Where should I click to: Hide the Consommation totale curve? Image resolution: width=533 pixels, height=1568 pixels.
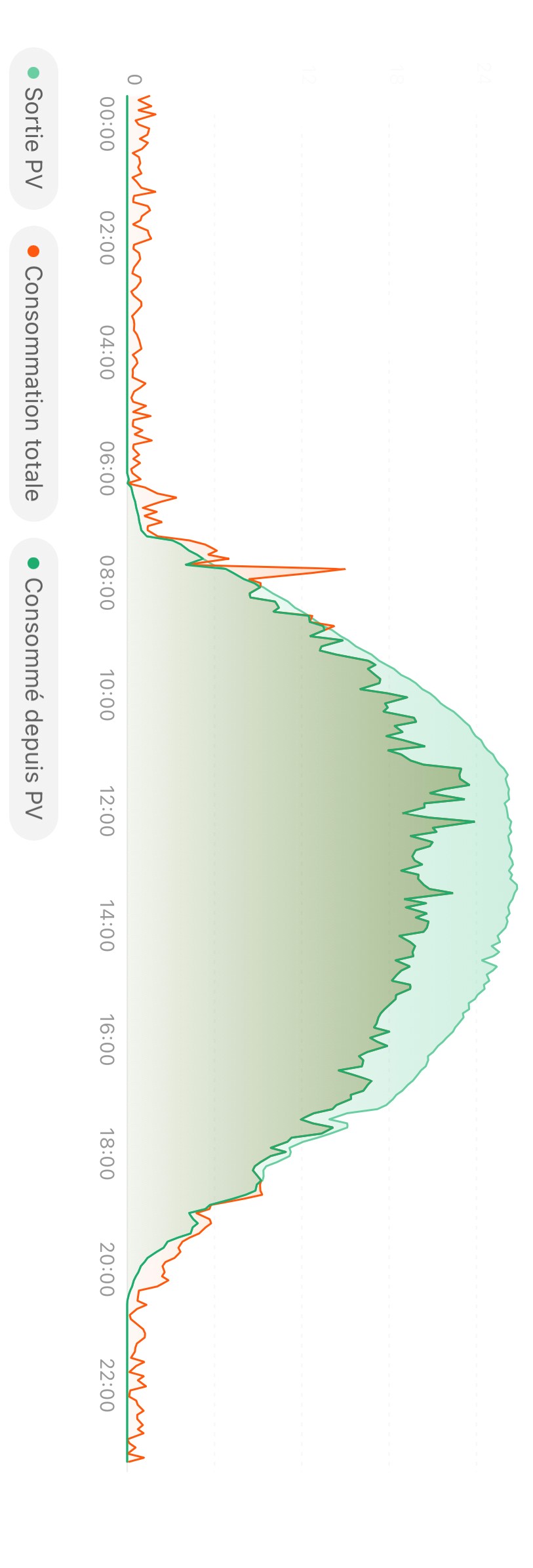[33, 374]
